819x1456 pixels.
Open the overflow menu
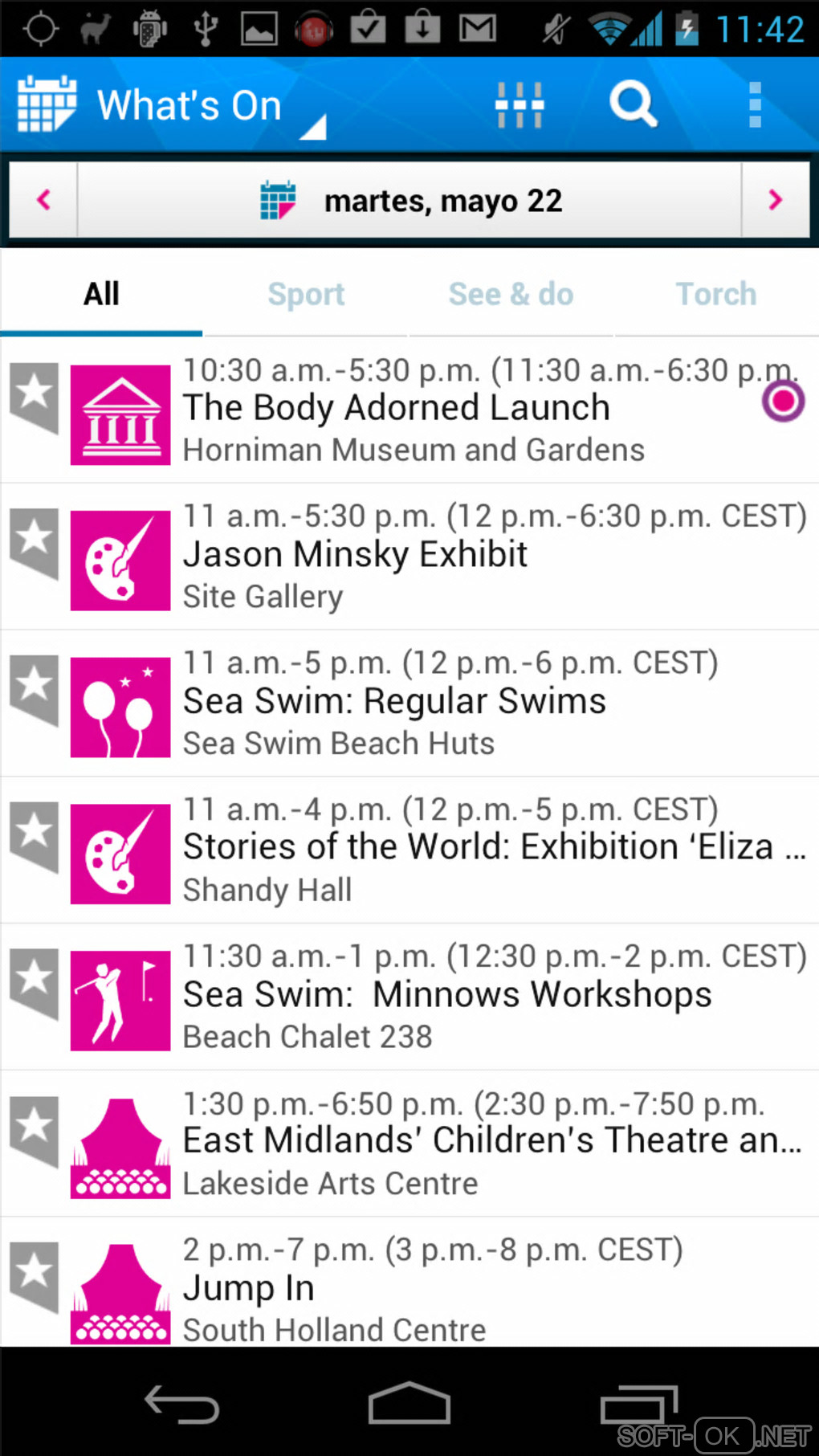pos(754,105)
